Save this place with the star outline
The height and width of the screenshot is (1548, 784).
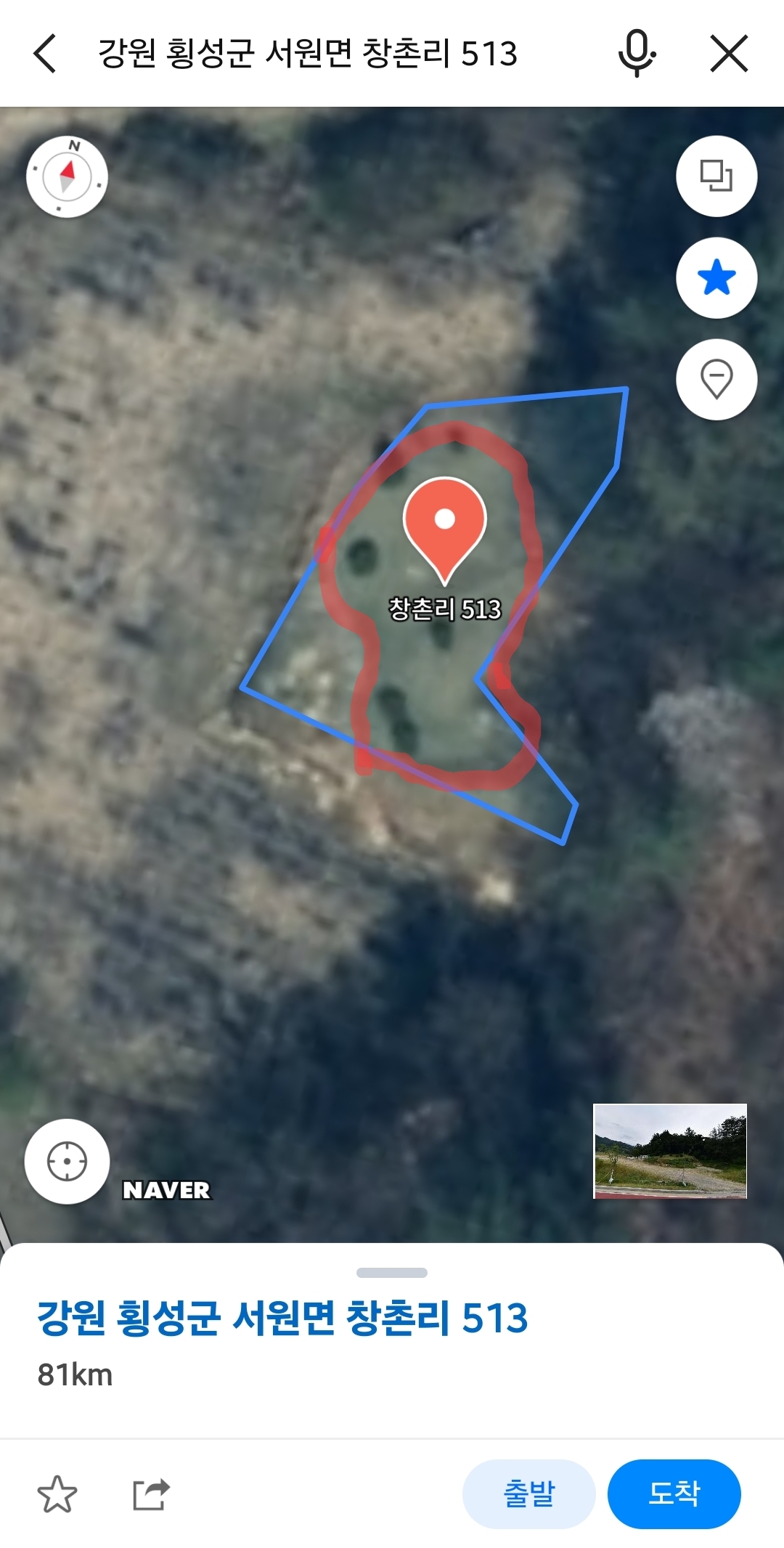click(57, 1494)
